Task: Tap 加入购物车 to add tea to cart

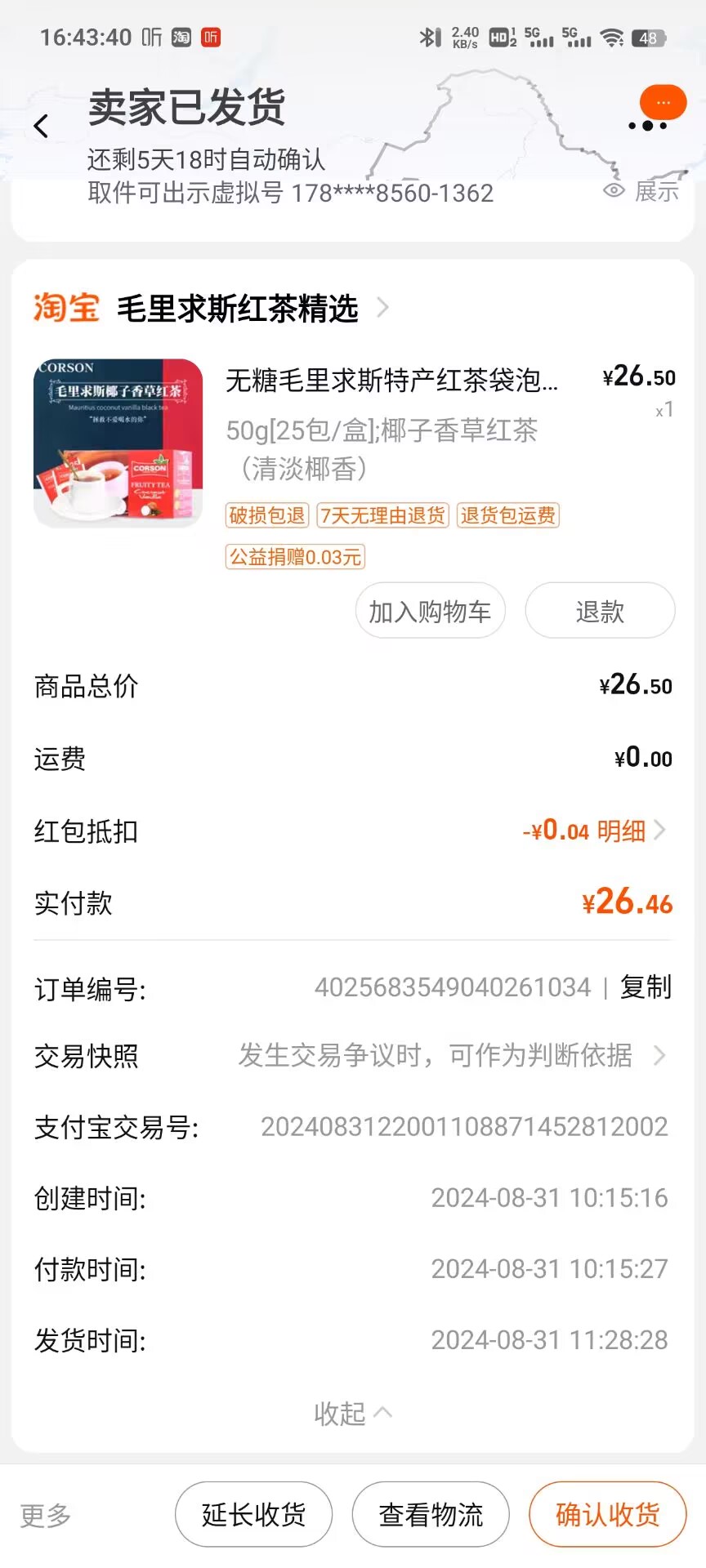Action: click(430, 611)
